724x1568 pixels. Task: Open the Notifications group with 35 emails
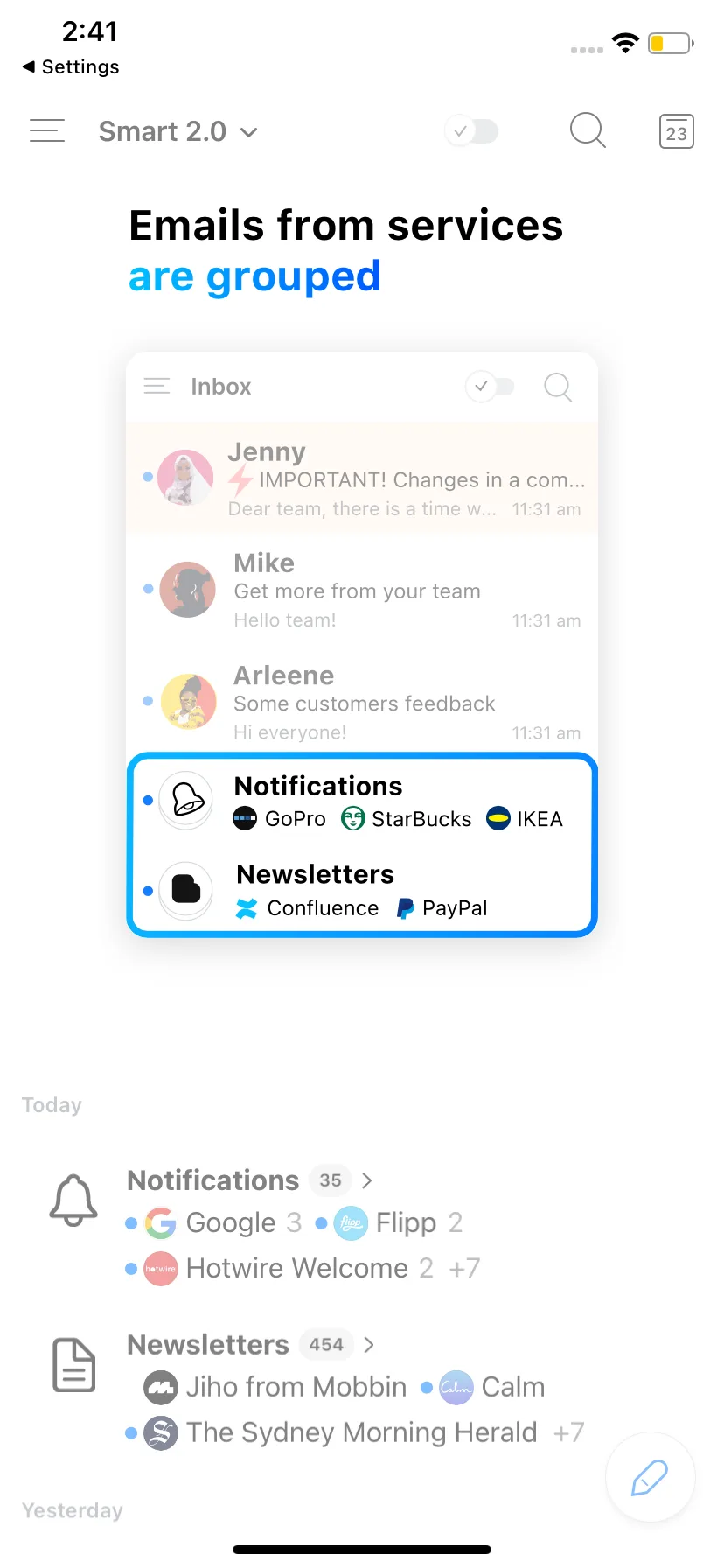250,1180
